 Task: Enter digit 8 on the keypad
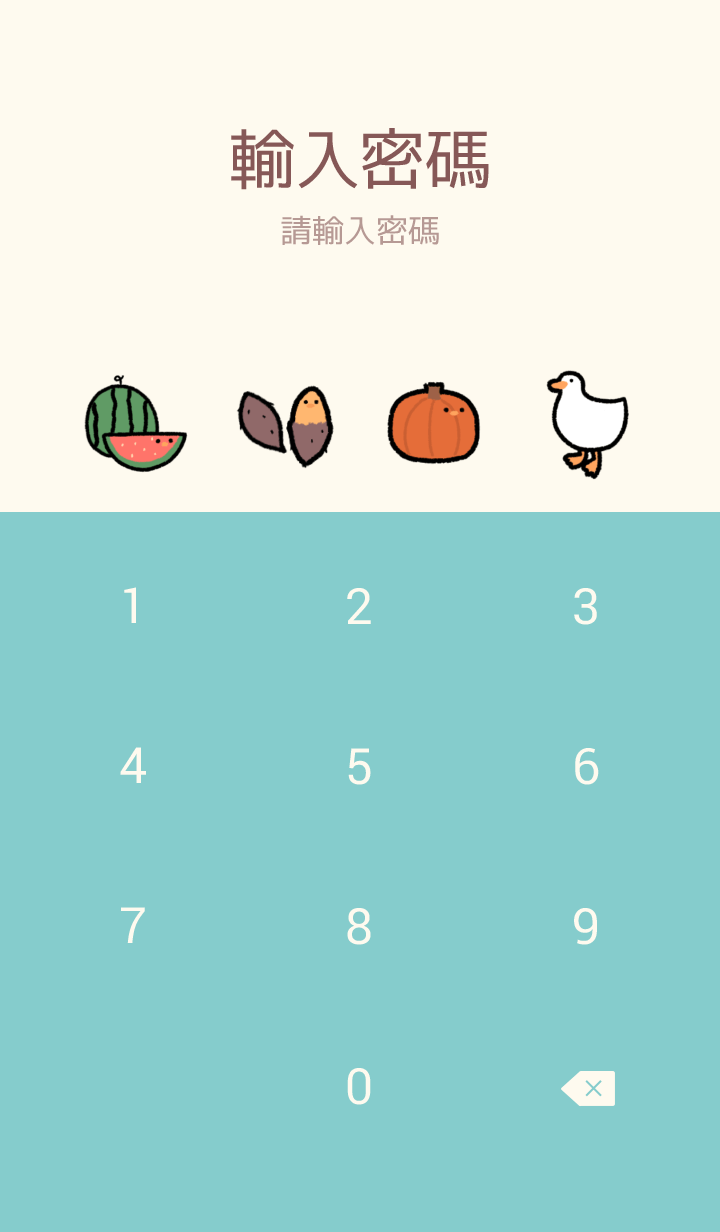[359, 927]
